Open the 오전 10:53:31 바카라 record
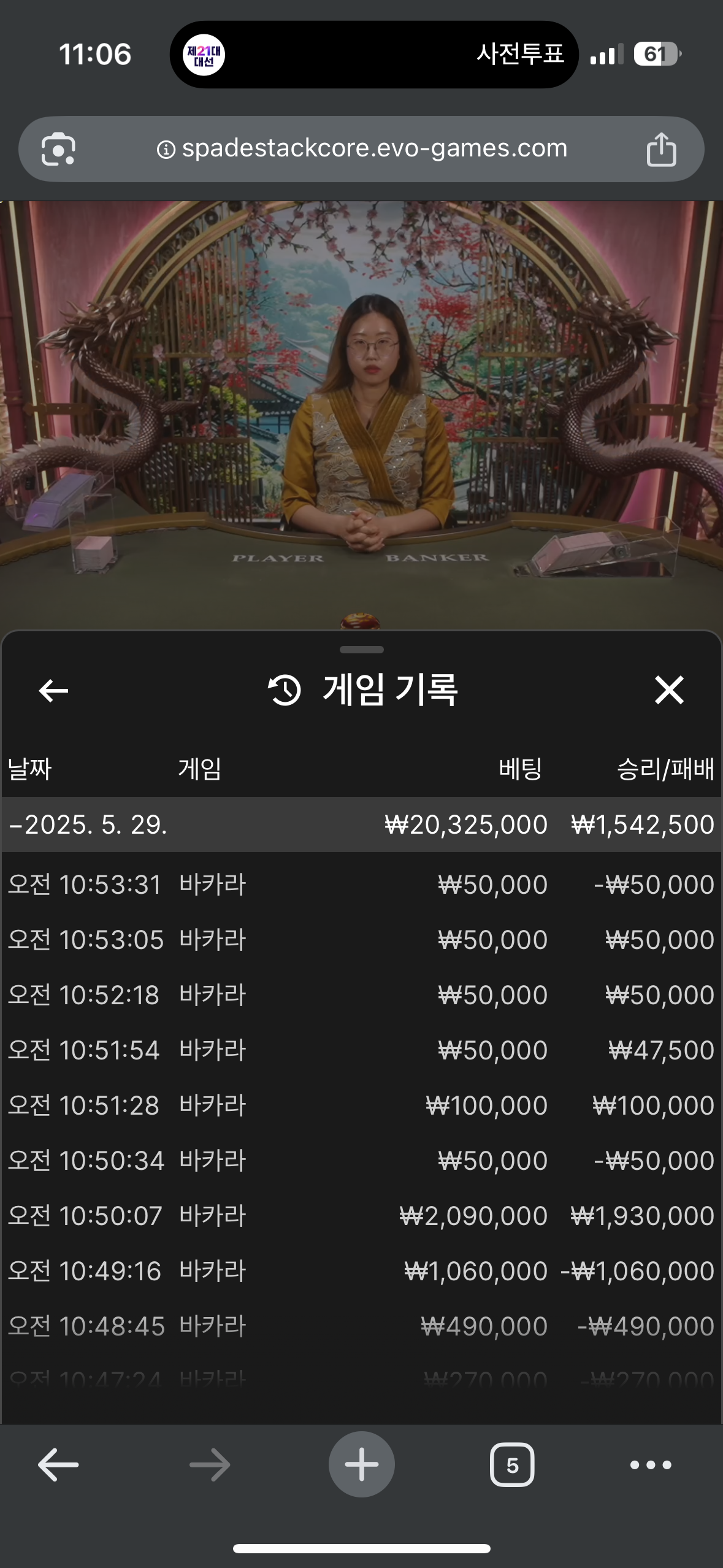The width and height of the screenshot is (723, 1568). 361,885
